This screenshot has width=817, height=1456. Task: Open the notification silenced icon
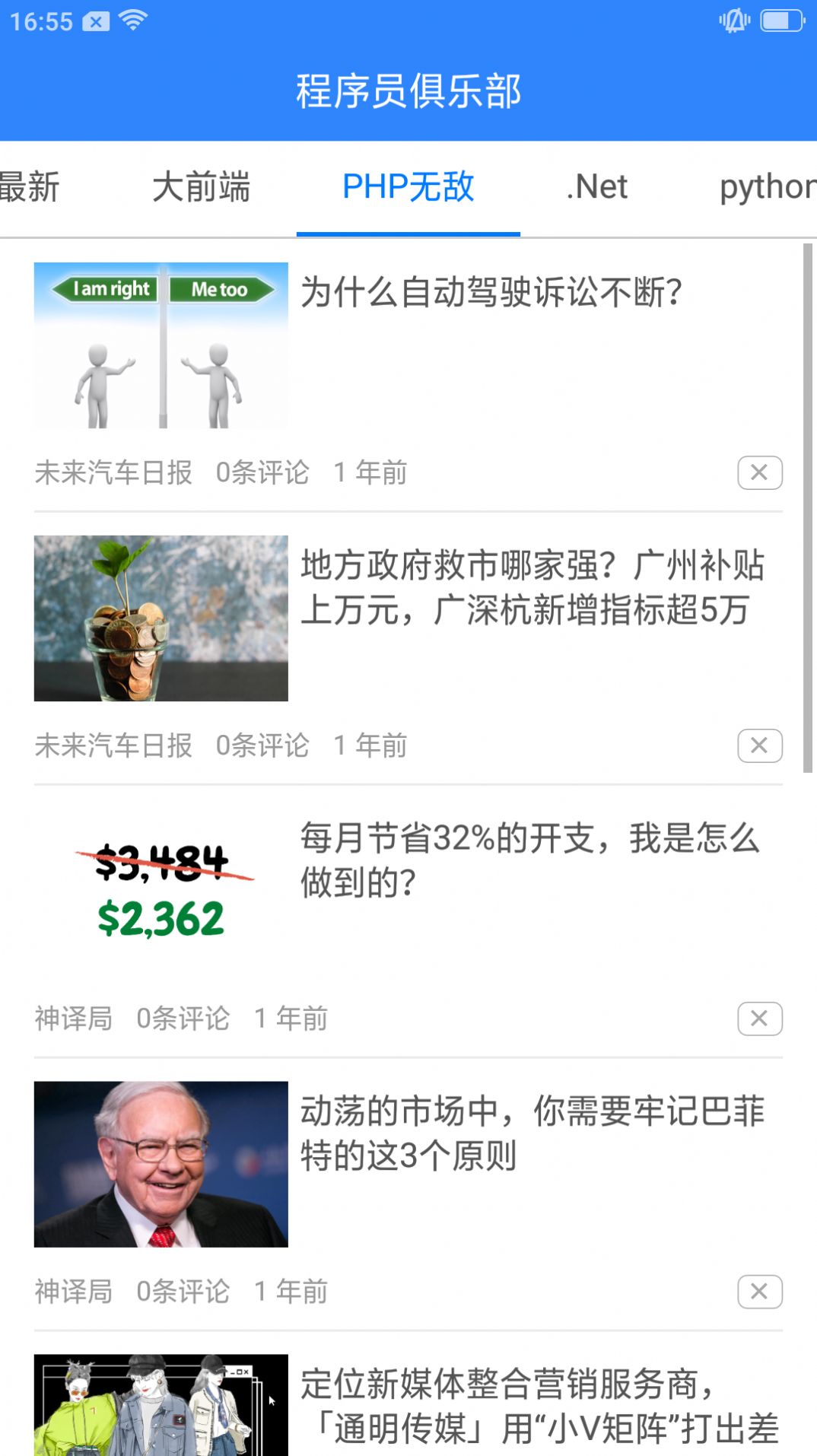pyautogui.click(x=732, y=21)
